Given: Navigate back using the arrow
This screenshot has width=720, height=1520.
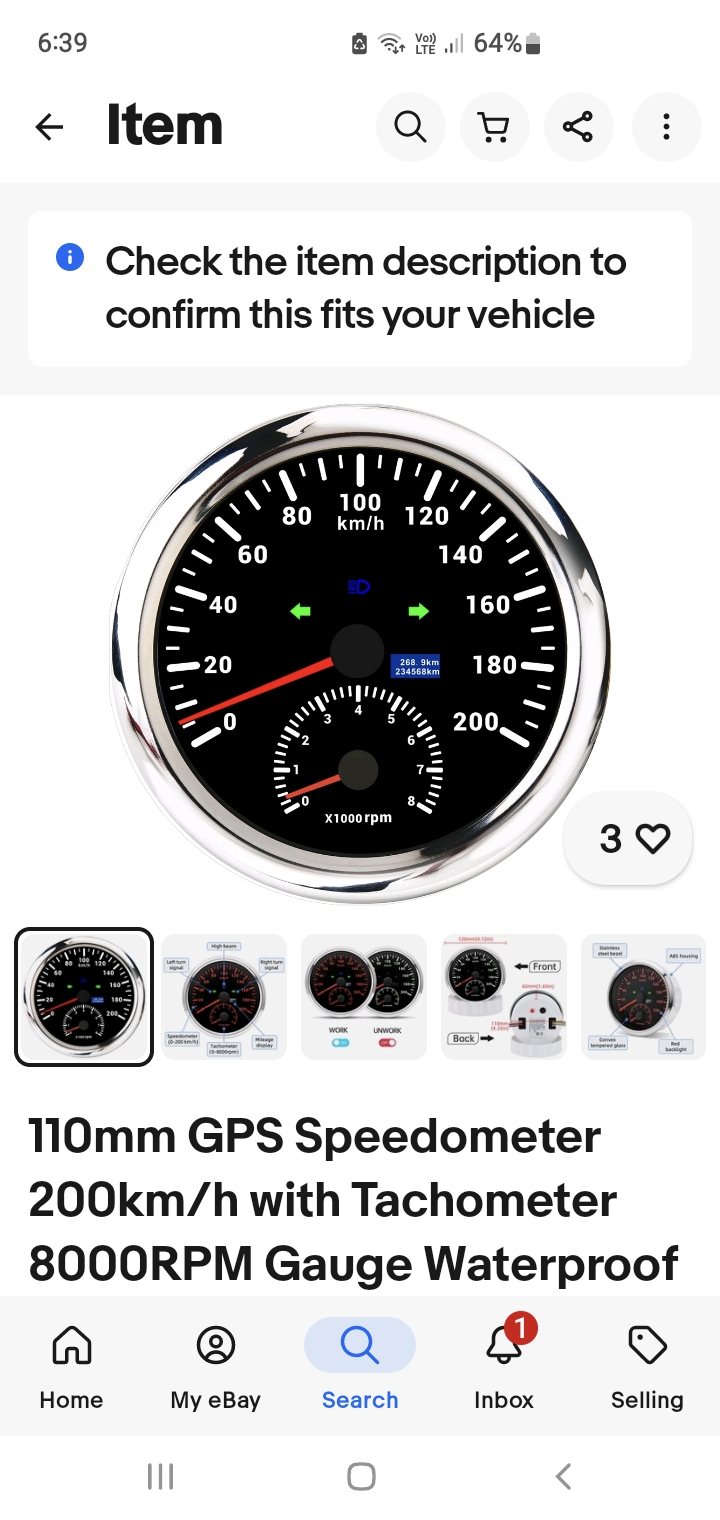Looking at the screenshot, I should tap(50, 127).
